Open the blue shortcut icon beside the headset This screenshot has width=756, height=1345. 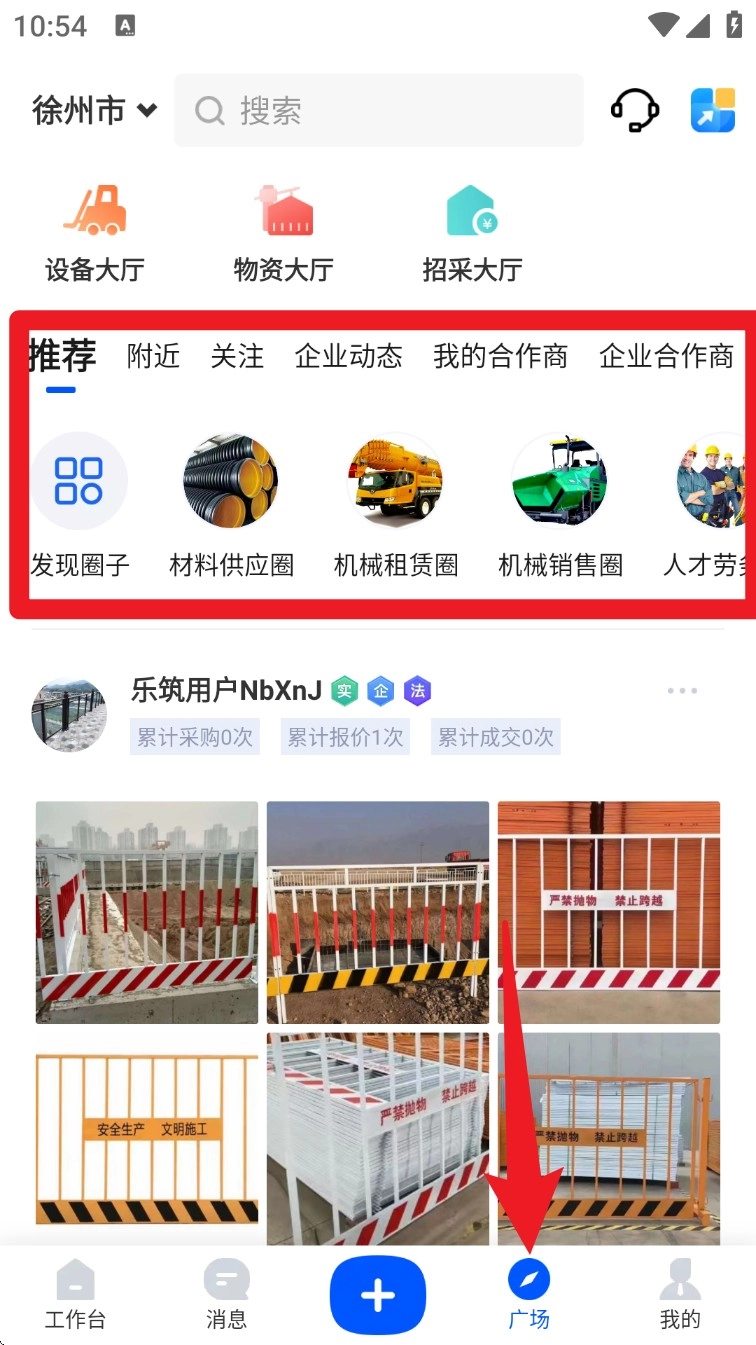click(x=713, y=110)
